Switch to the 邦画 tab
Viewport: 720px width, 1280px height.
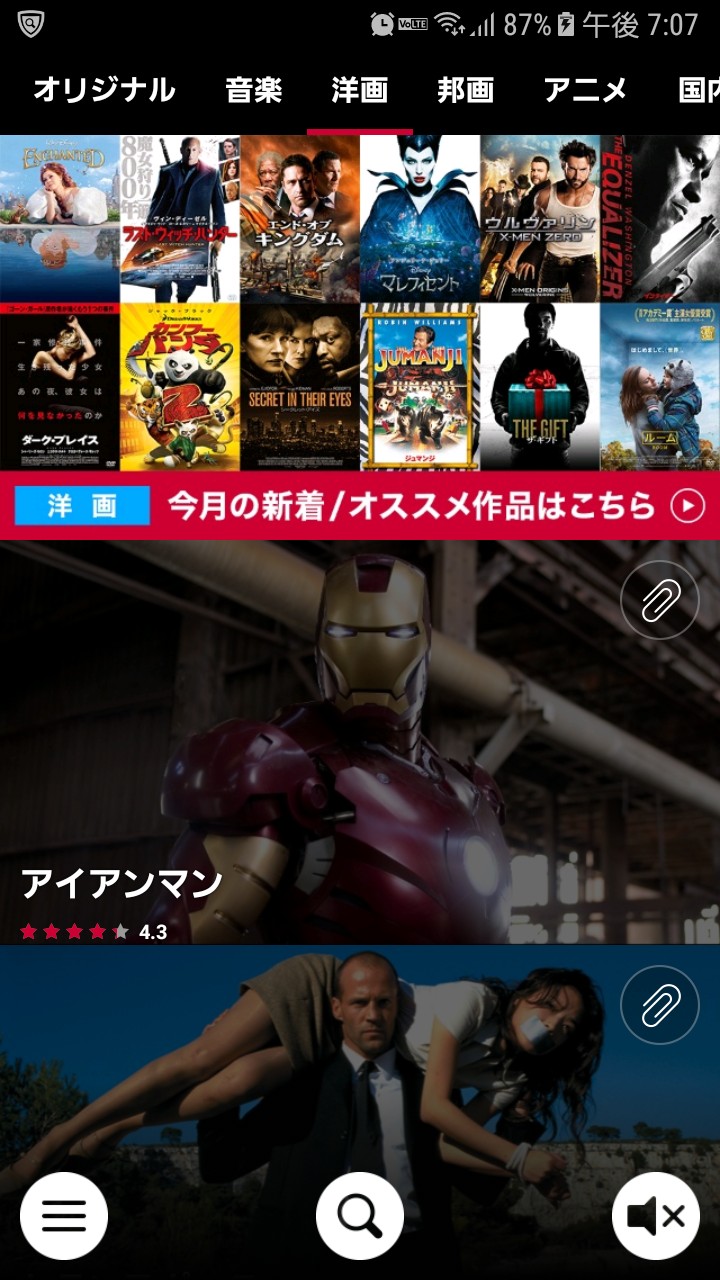point(465,90)
